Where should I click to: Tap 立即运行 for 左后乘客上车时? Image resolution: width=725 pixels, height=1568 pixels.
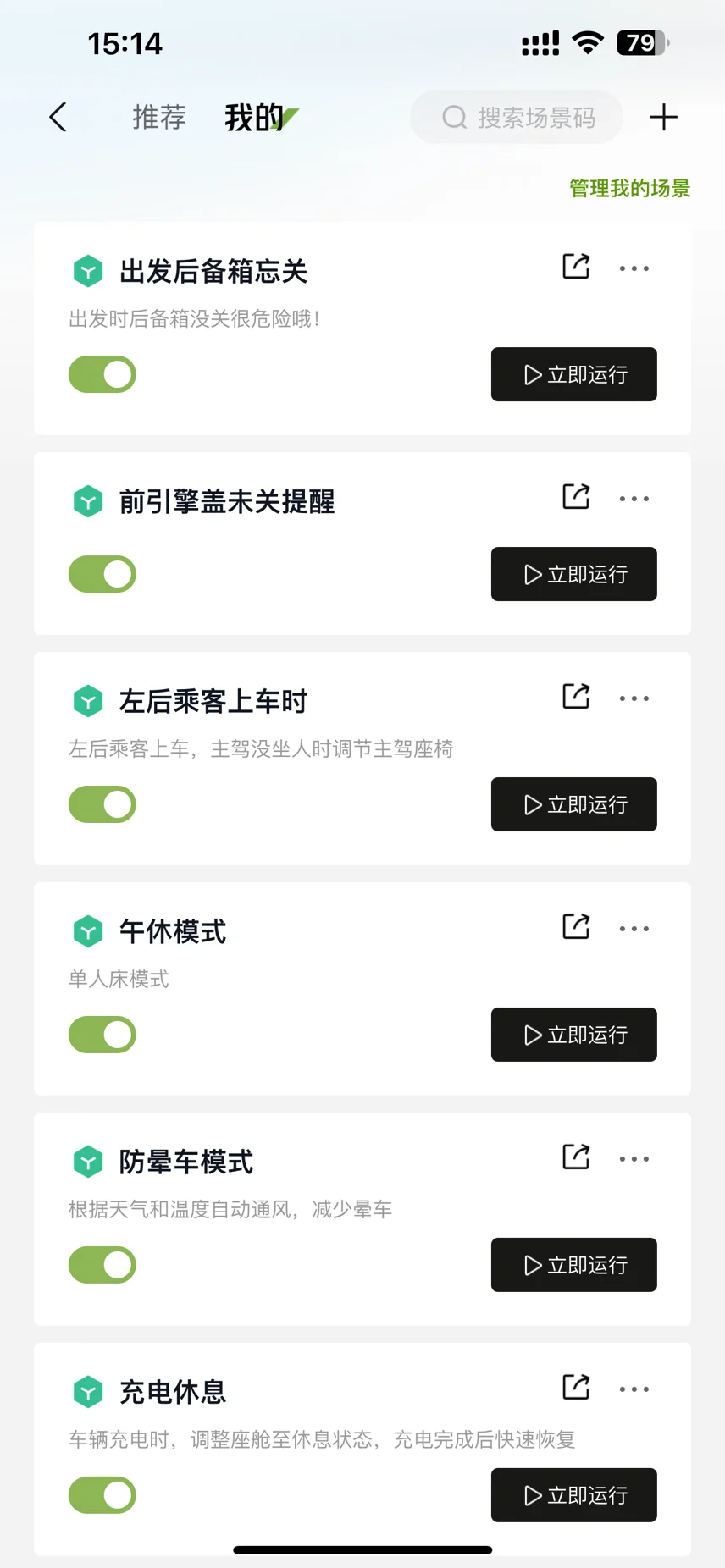(x=574, y=804)
